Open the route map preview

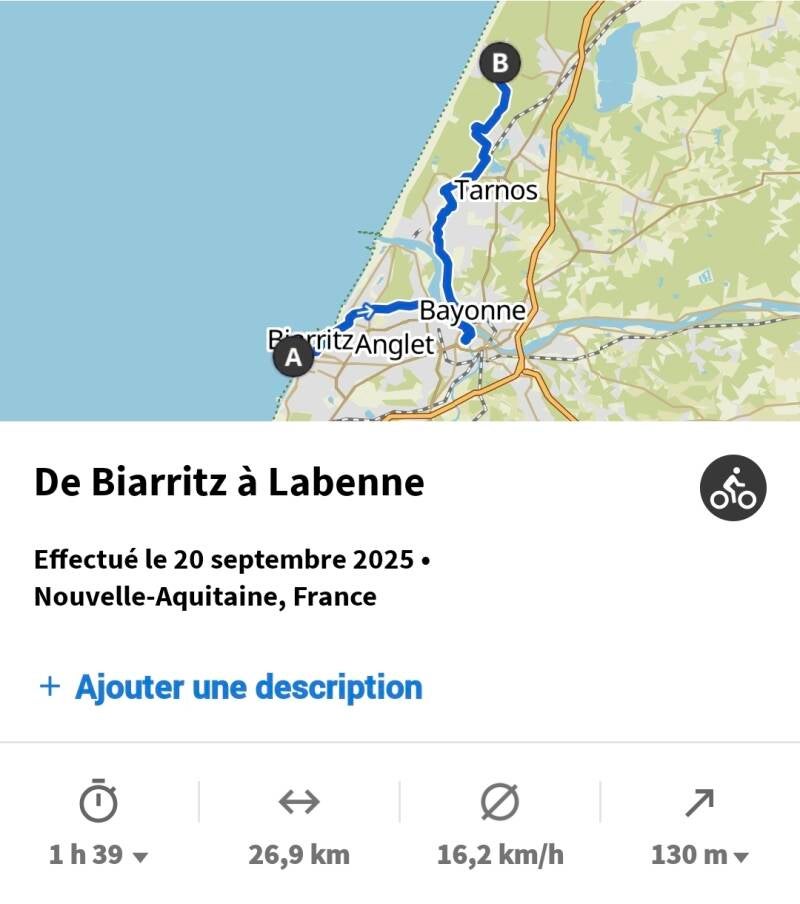coord(400,210)
